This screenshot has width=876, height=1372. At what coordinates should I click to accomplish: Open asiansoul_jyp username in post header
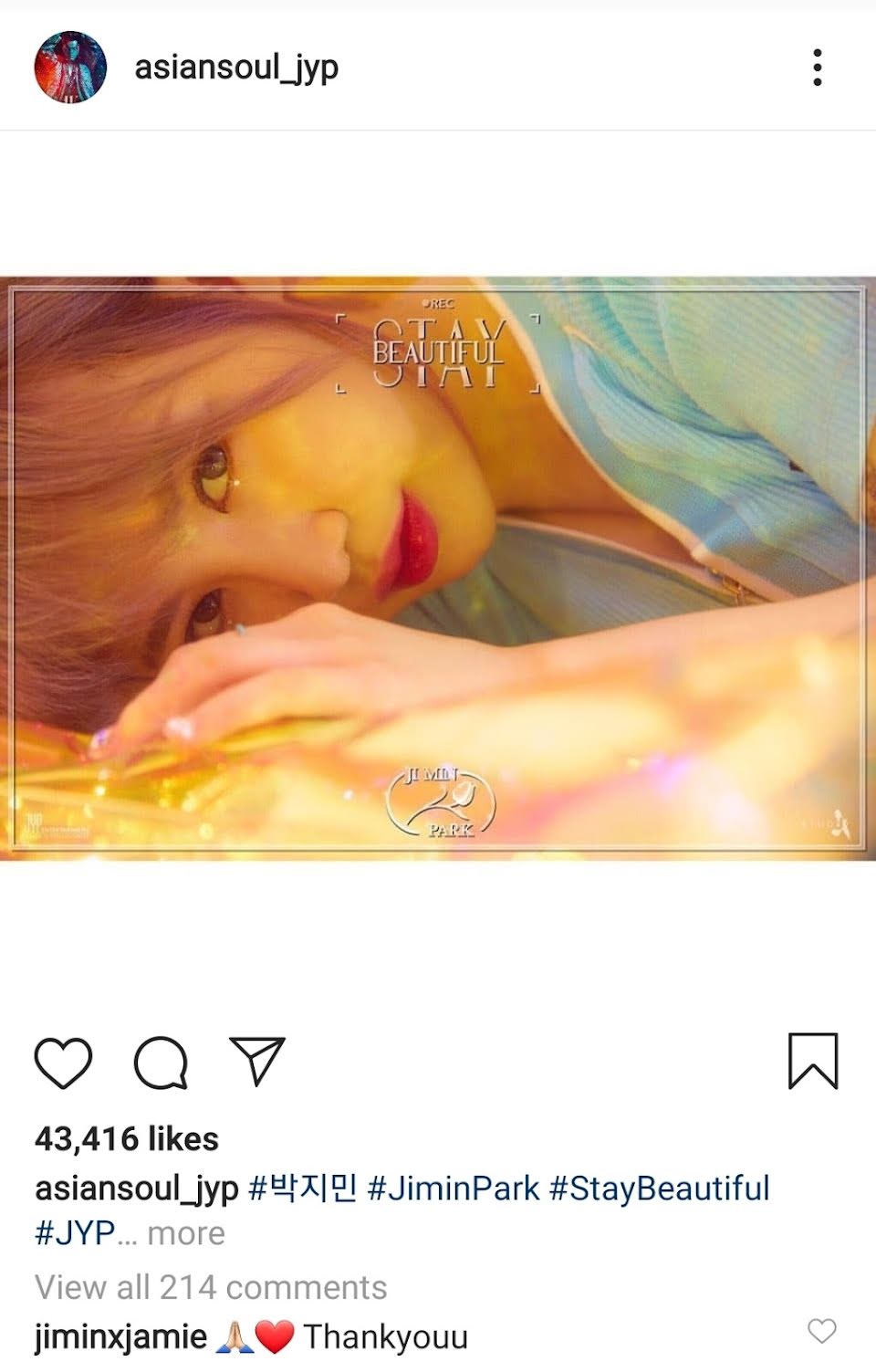(x=236, y=68)
